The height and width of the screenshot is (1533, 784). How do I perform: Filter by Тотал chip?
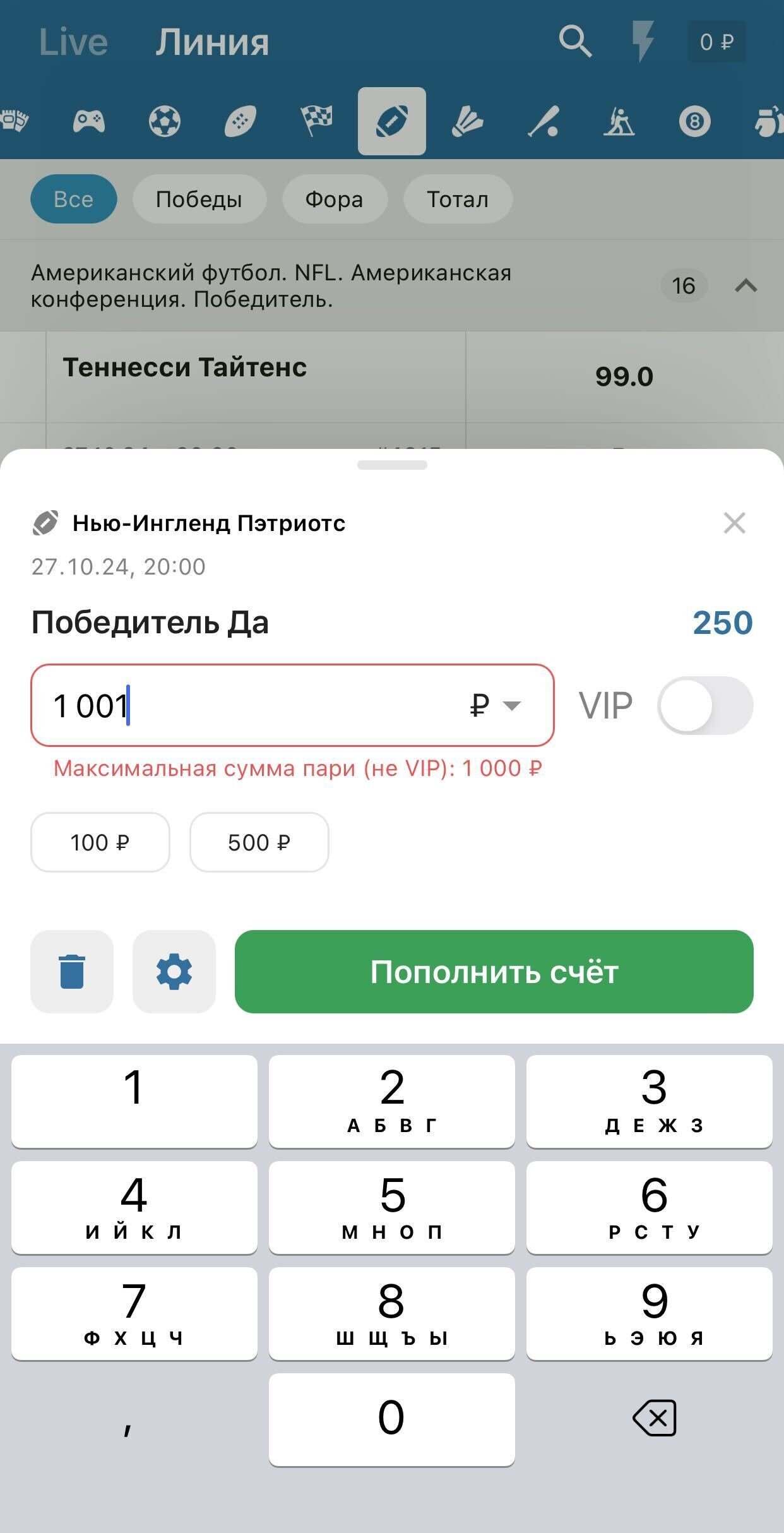pos(458,200)
